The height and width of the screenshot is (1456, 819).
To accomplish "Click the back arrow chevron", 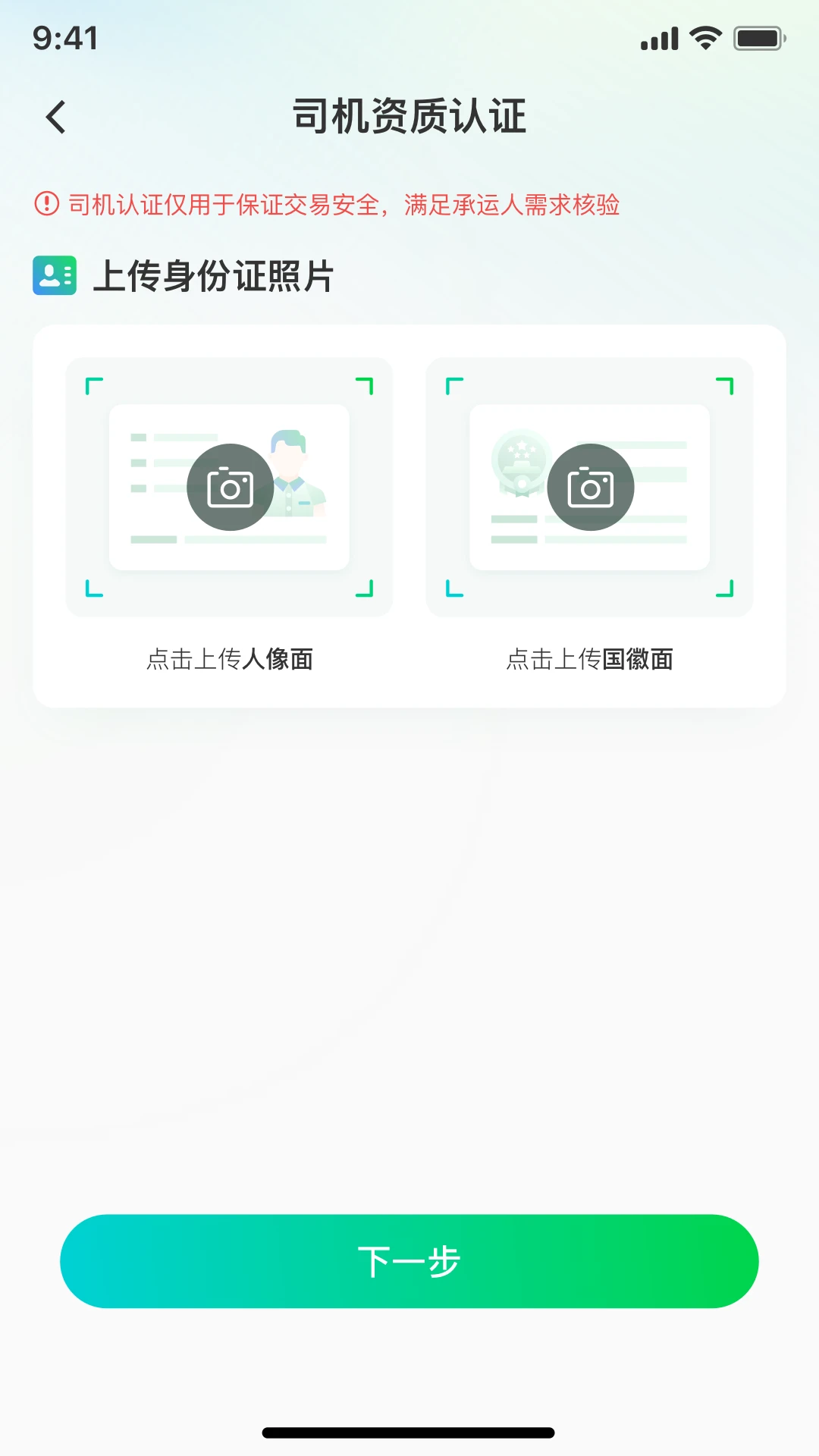I will tap(55, 116).
